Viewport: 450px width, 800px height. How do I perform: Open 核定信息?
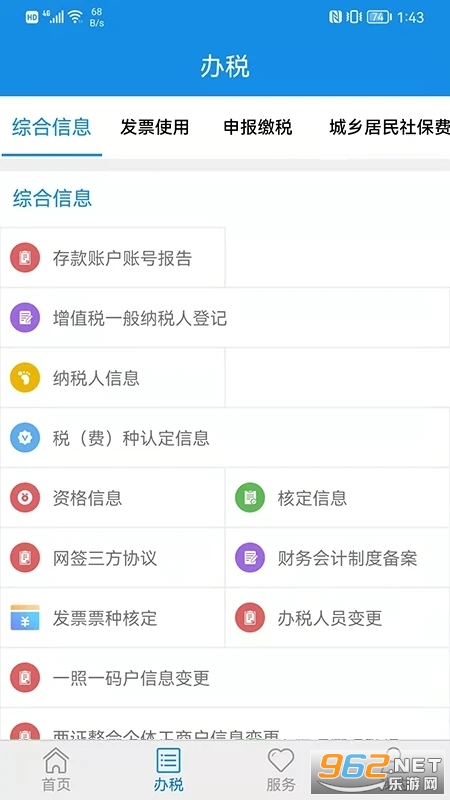pos(338,498)
